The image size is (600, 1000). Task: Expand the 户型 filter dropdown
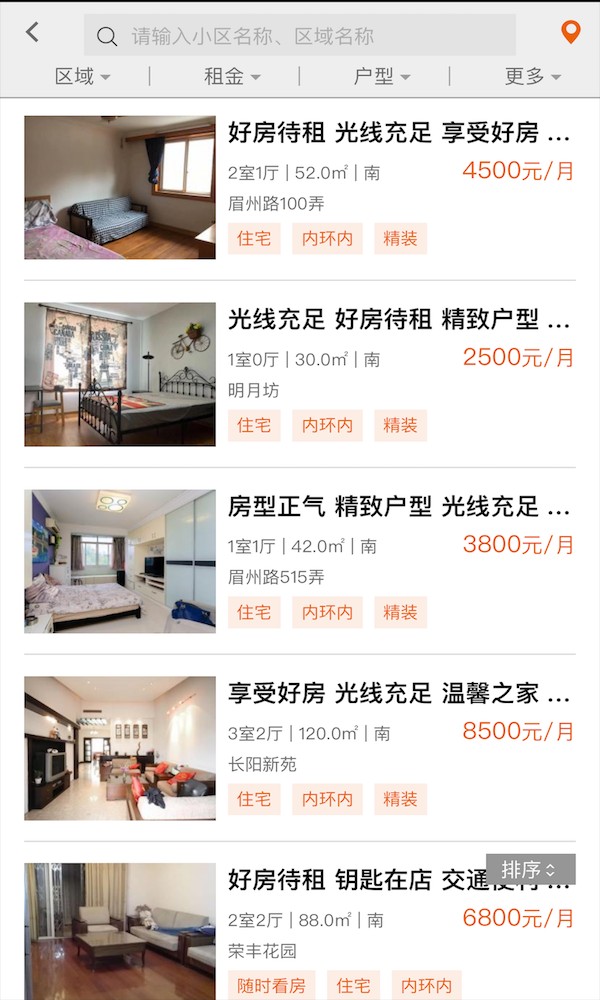pos(382,76)
